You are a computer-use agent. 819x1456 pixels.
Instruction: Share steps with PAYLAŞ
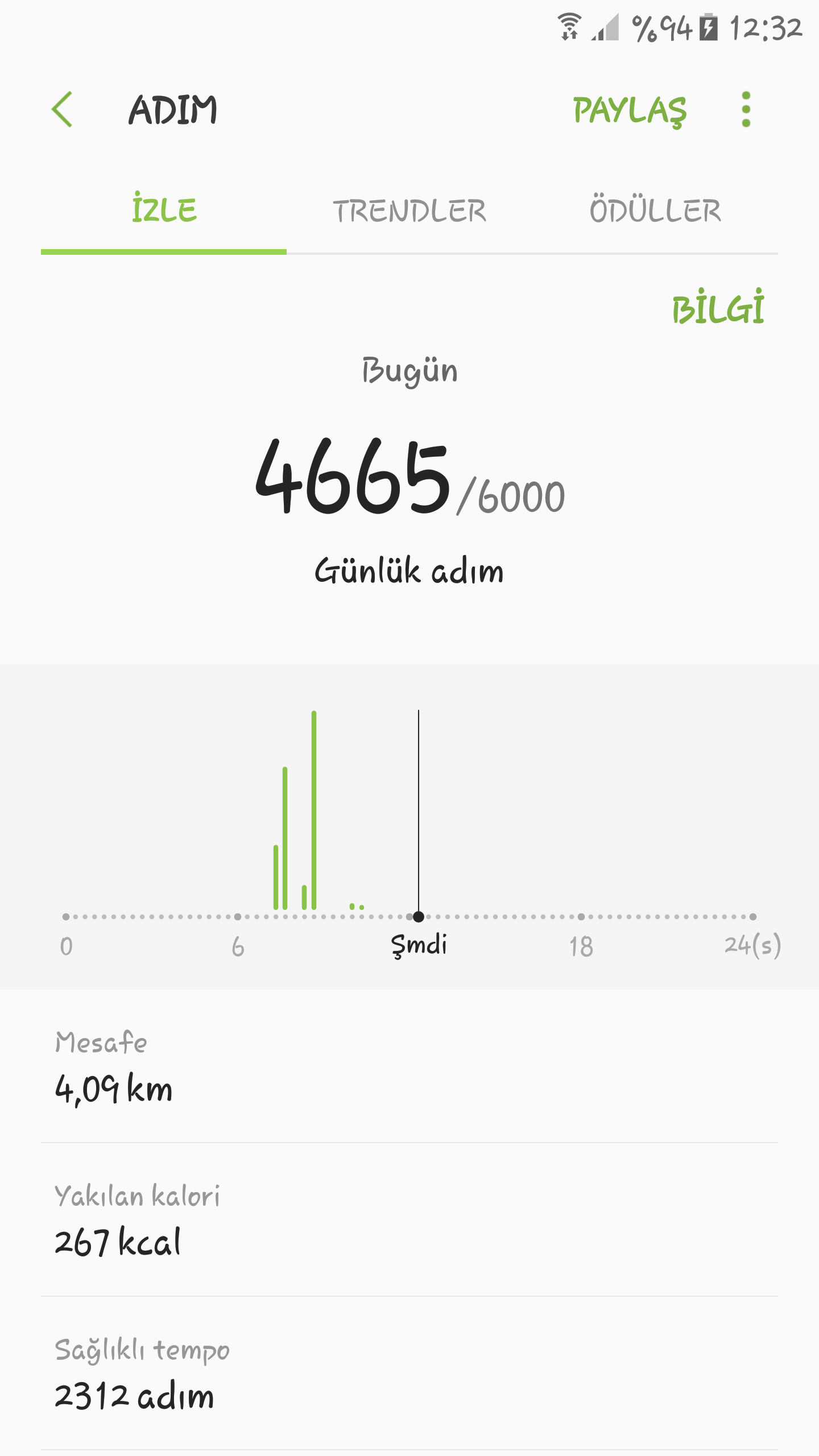(630, 110)
